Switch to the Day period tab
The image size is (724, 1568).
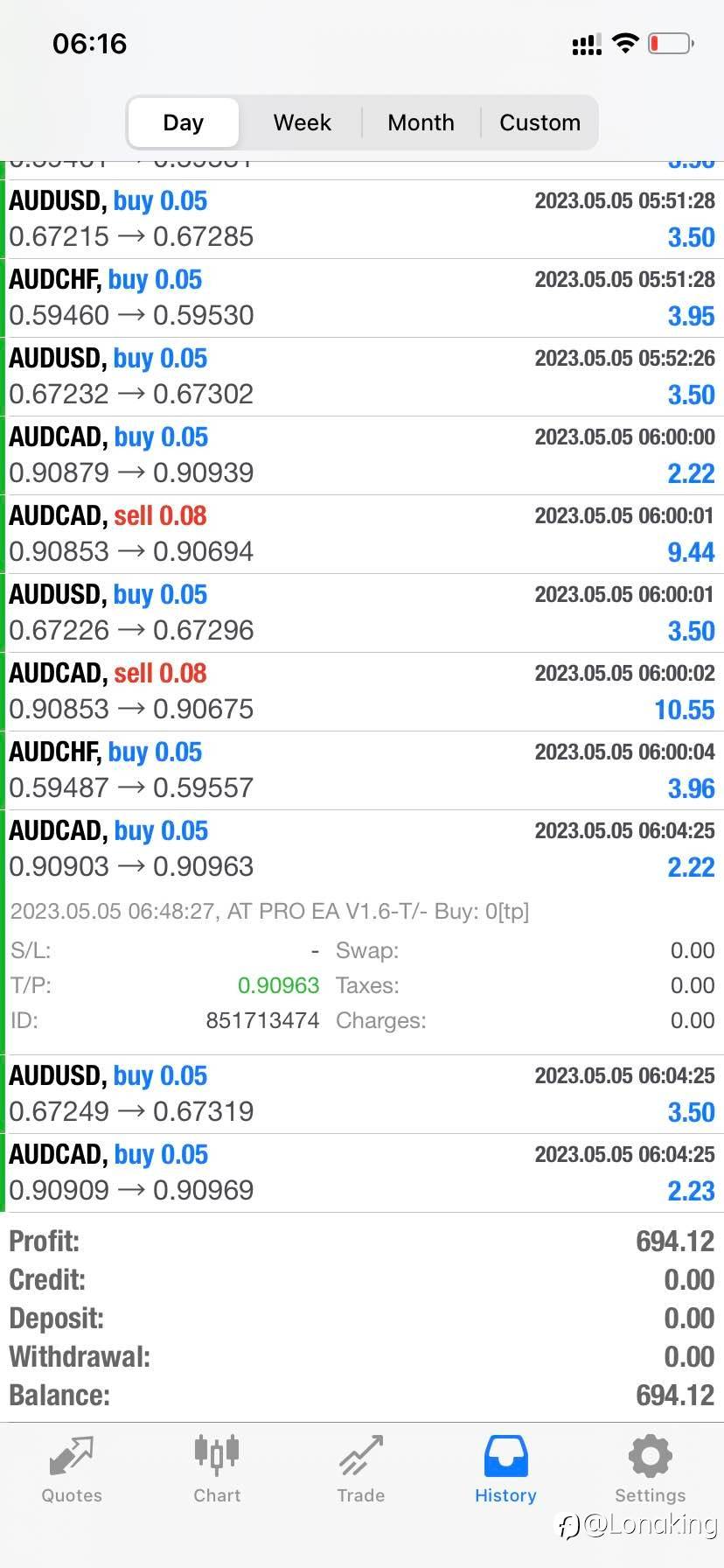(x=183, y=122)
